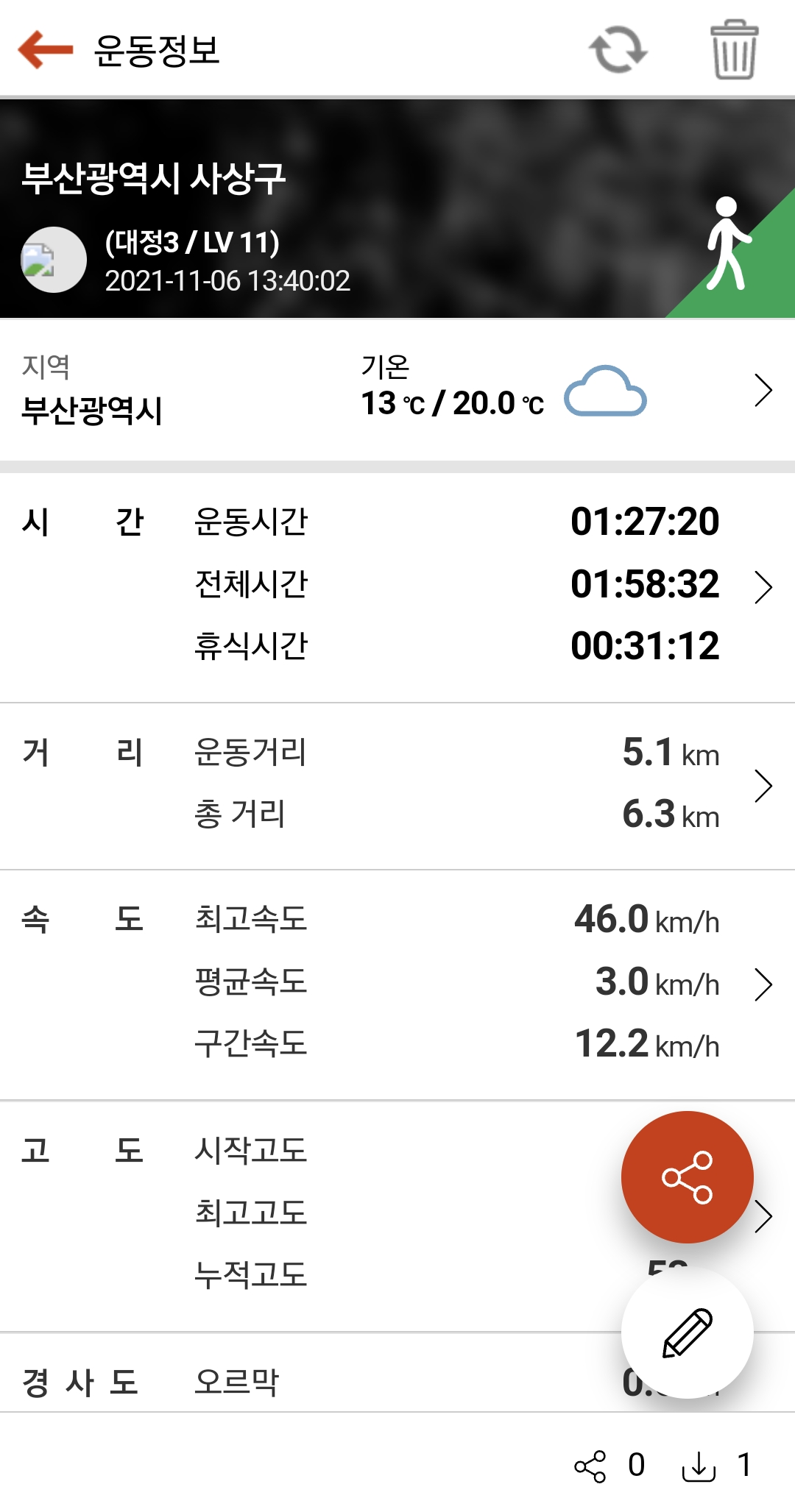Open the 고도 altitude details chevron
This screenshot has height=1512, width=795.
pos(764,1216)
